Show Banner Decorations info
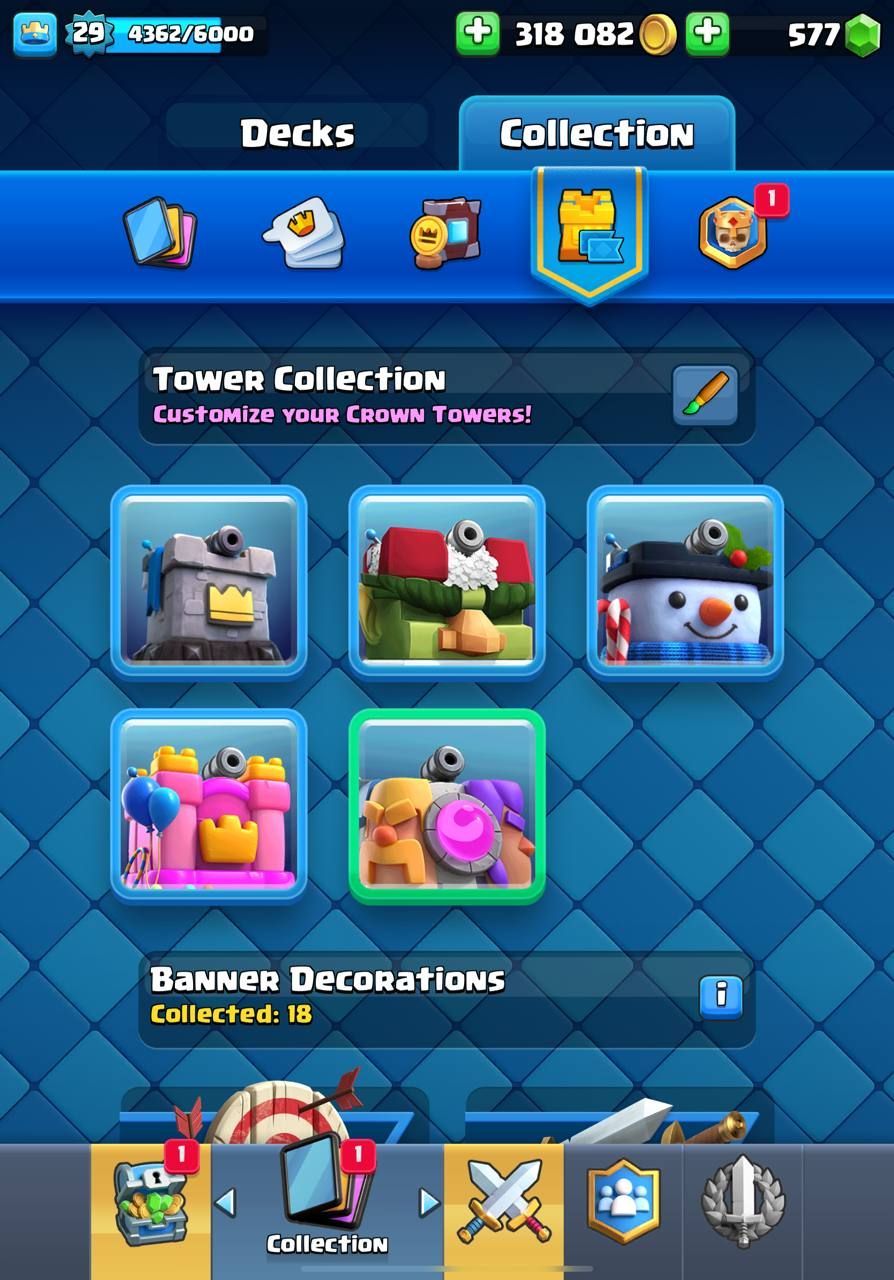 point(721,996)
